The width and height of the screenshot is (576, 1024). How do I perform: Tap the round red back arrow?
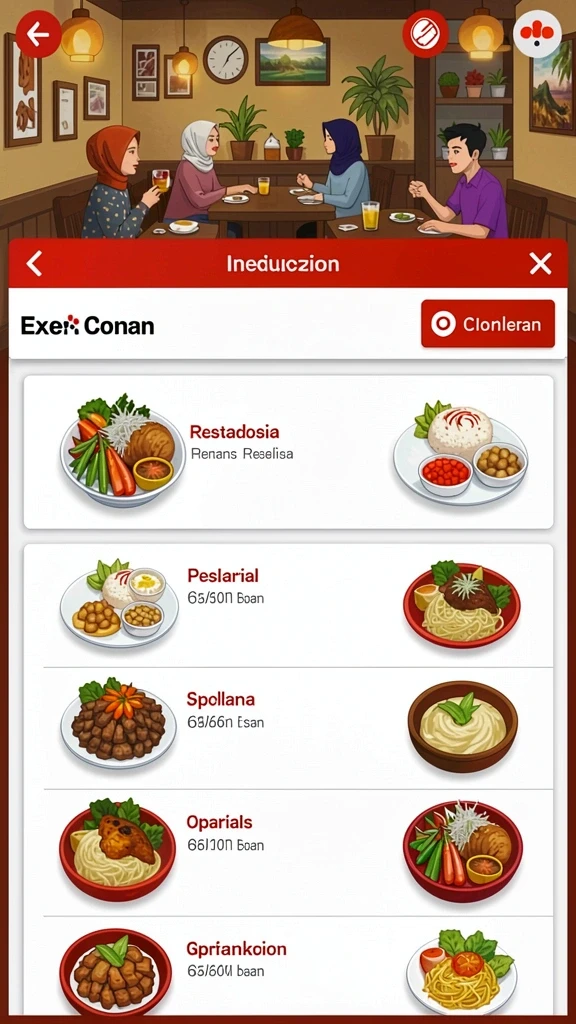39,33
